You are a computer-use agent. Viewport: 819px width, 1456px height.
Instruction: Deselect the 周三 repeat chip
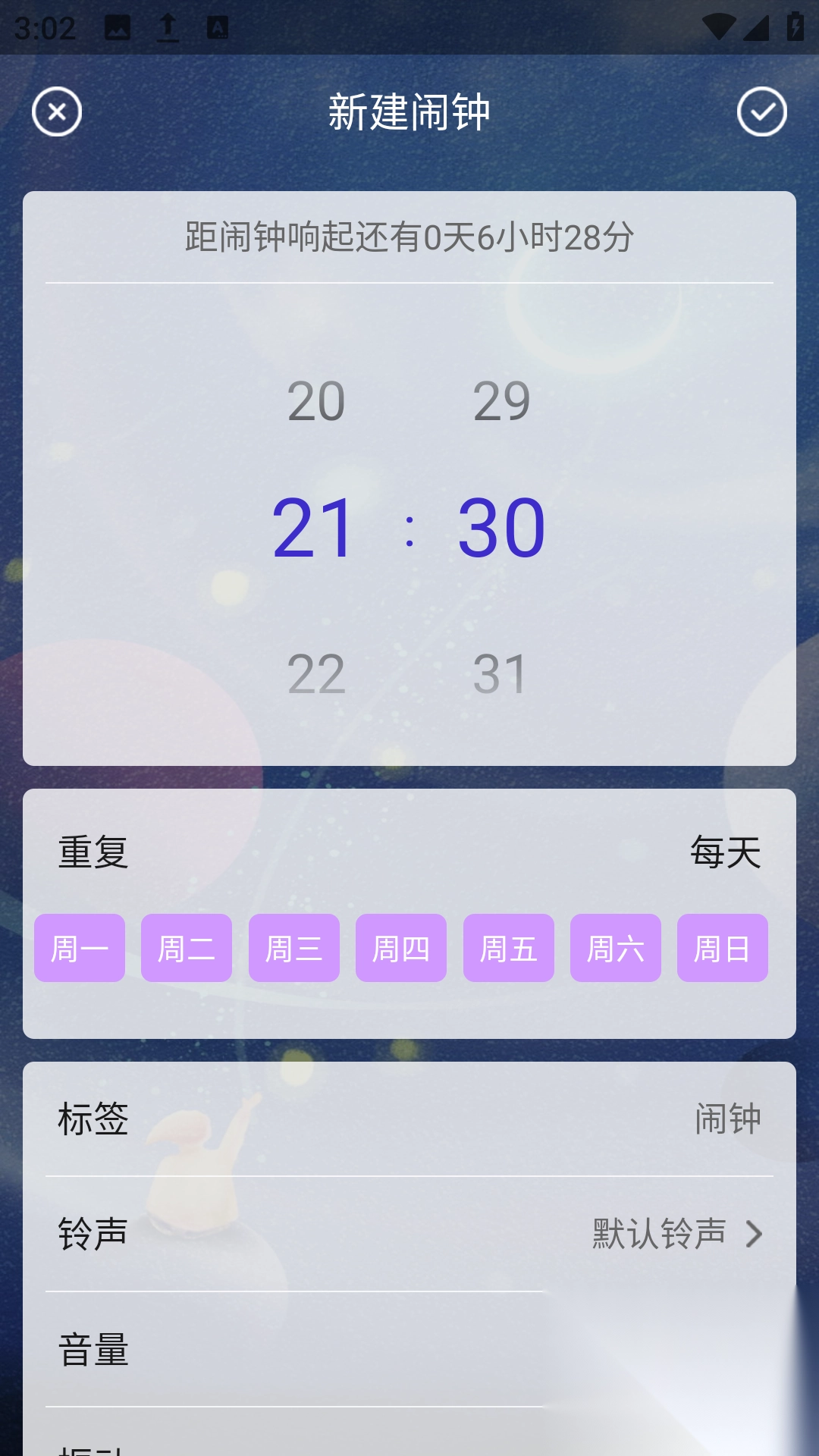tap(294, 948)
